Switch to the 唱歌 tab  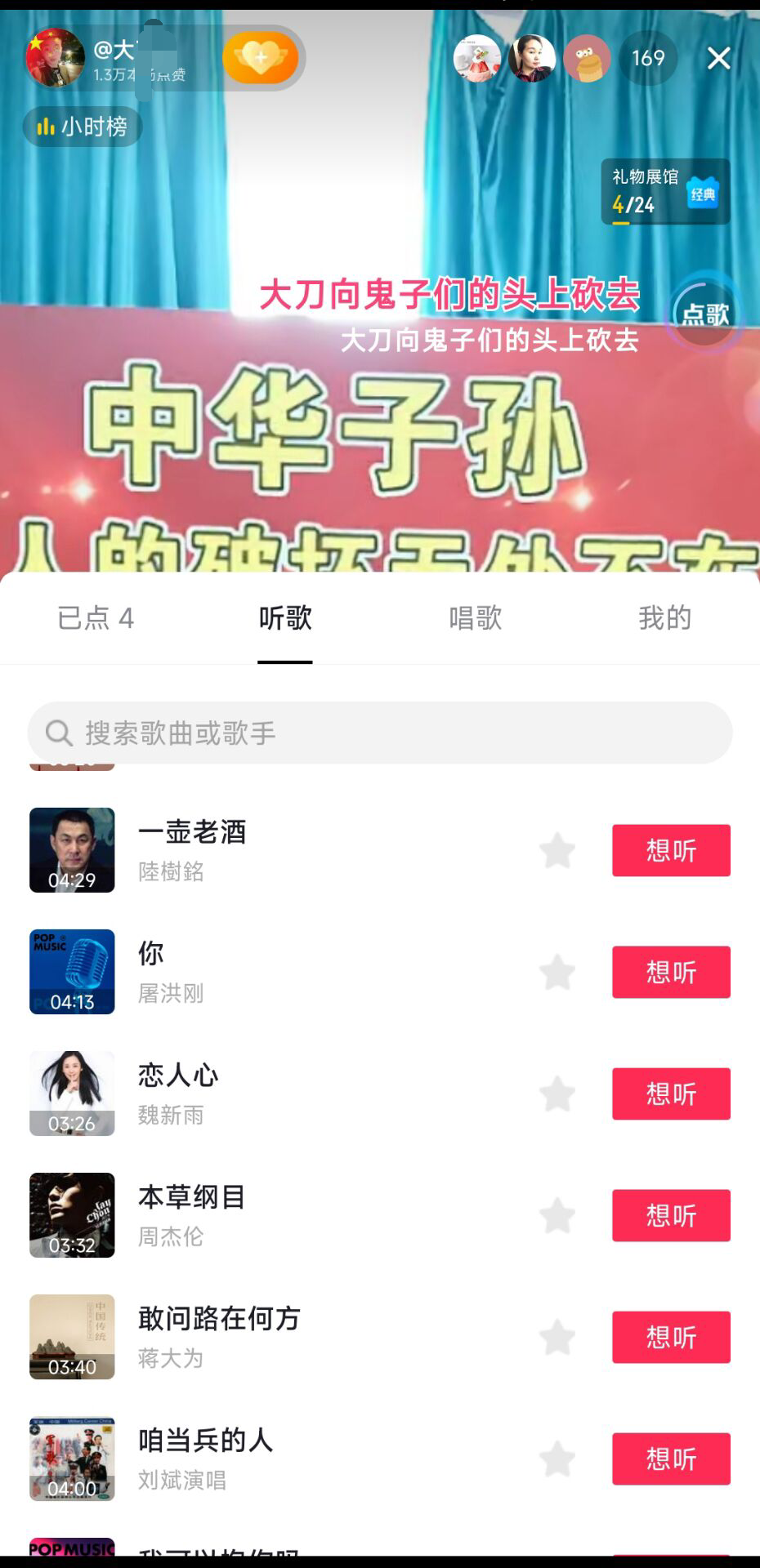click(475, 618)
